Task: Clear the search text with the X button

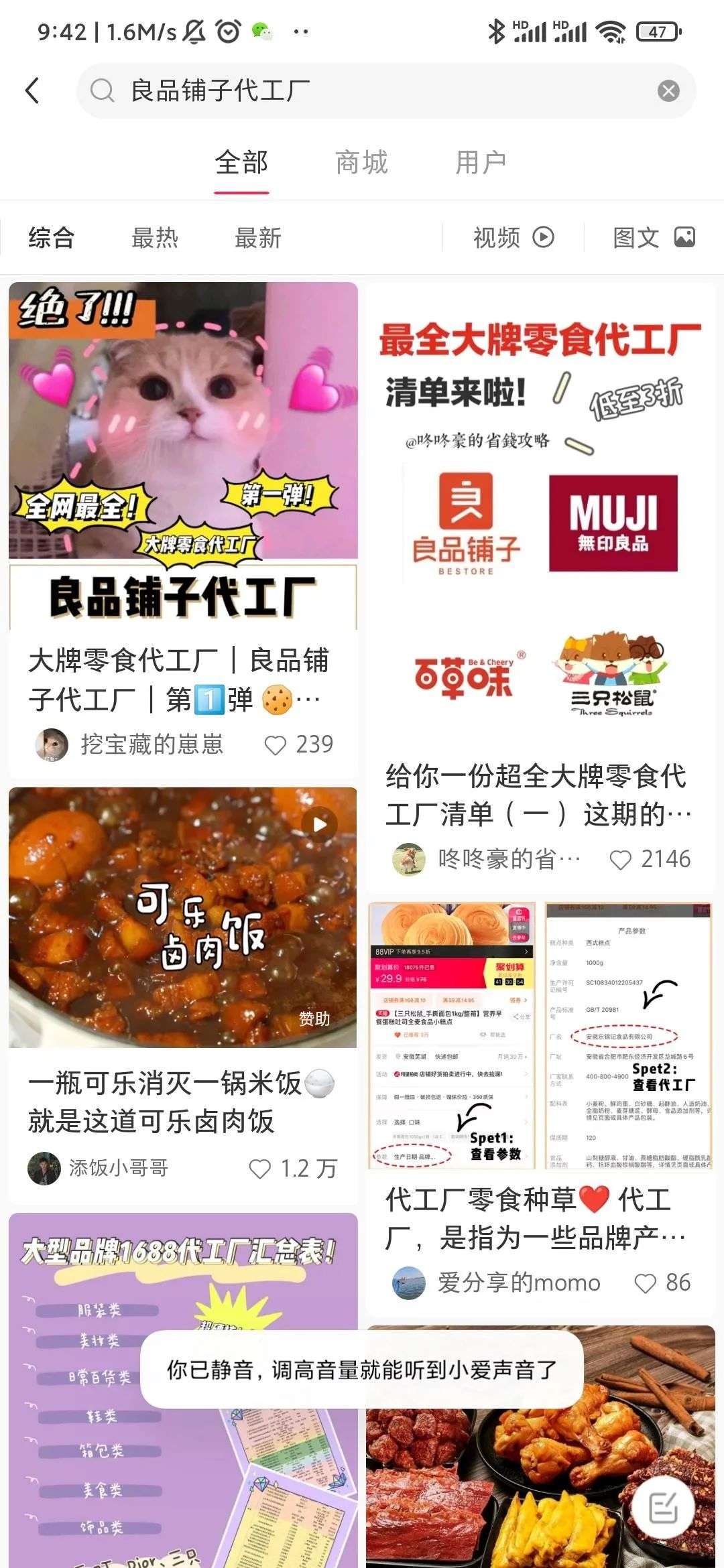Action: pyautogui.click(x=668, y=90)
